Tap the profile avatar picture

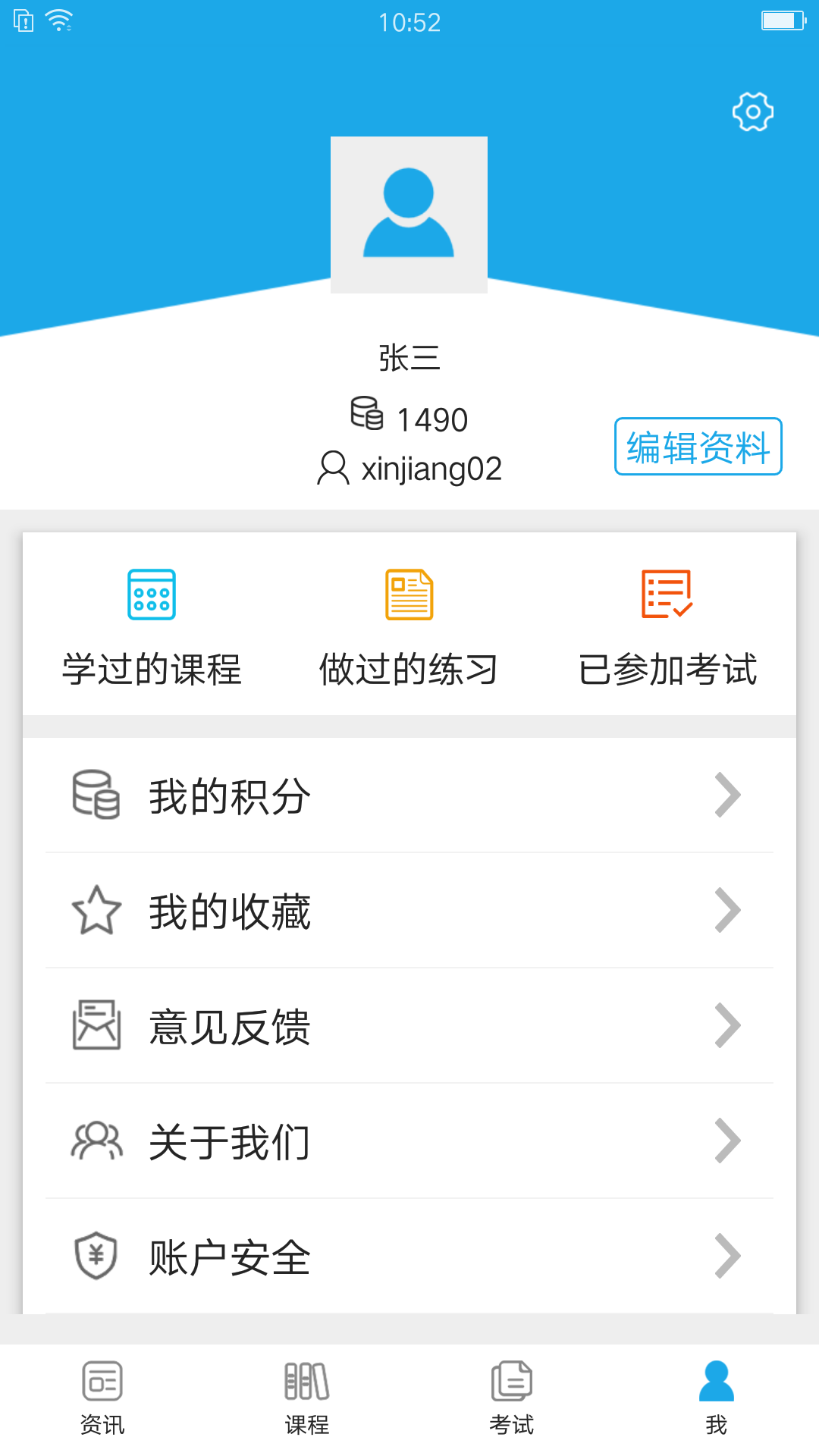click(409, 215)
